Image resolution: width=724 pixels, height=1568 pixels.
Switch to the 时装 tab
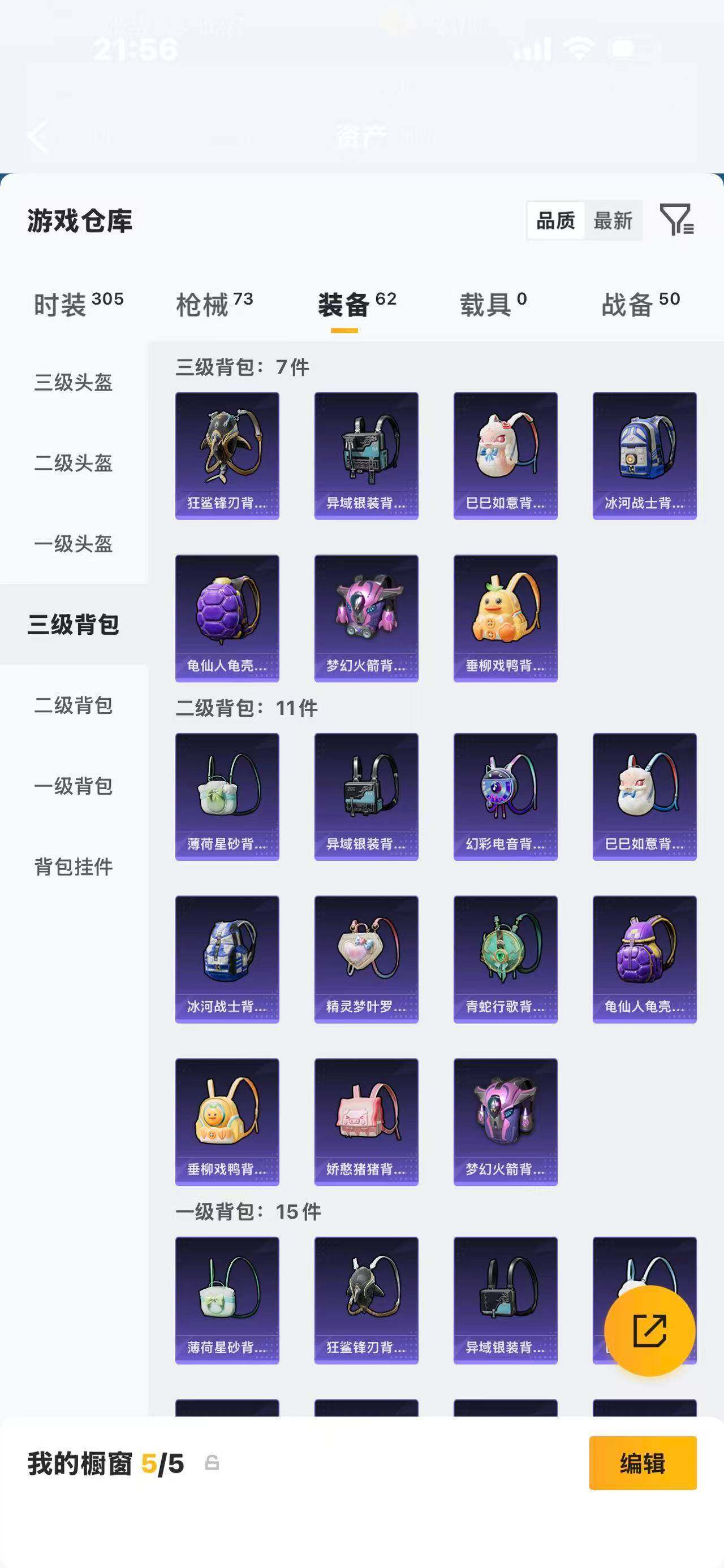click(78, 304)
